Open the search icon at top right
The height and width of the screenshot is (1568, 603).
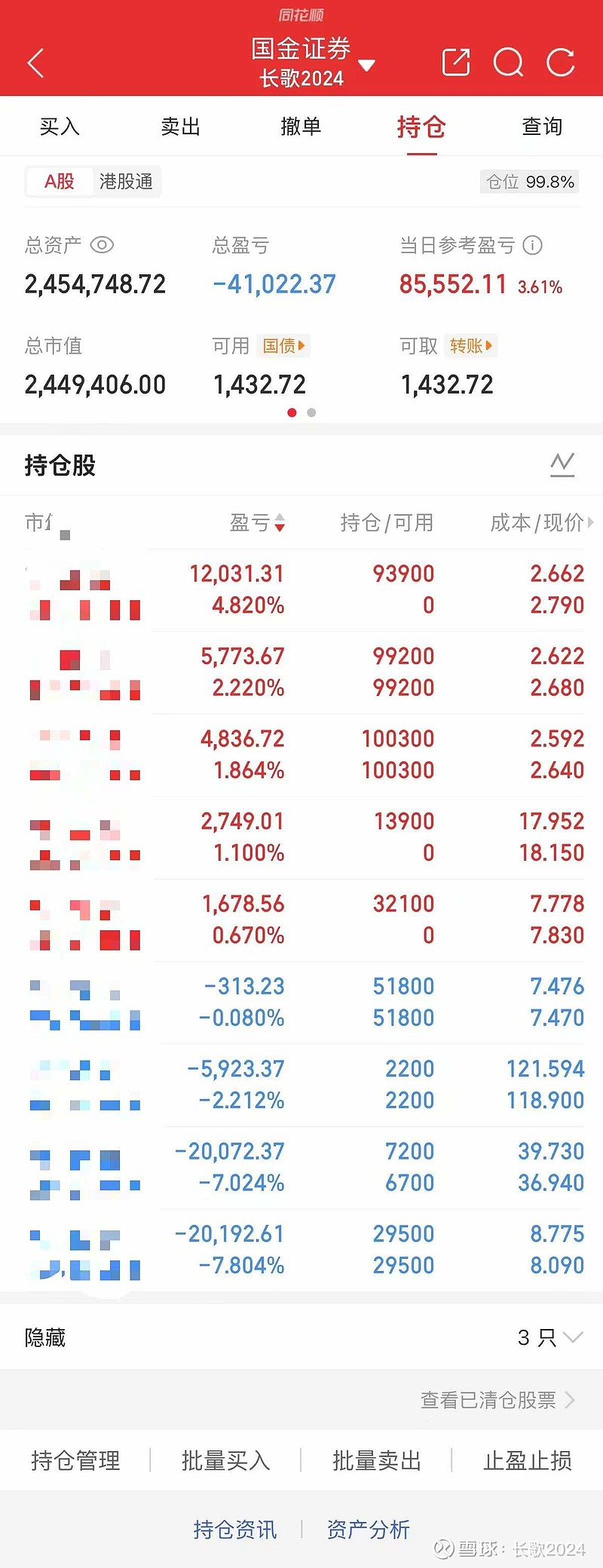tap(509, 63)
